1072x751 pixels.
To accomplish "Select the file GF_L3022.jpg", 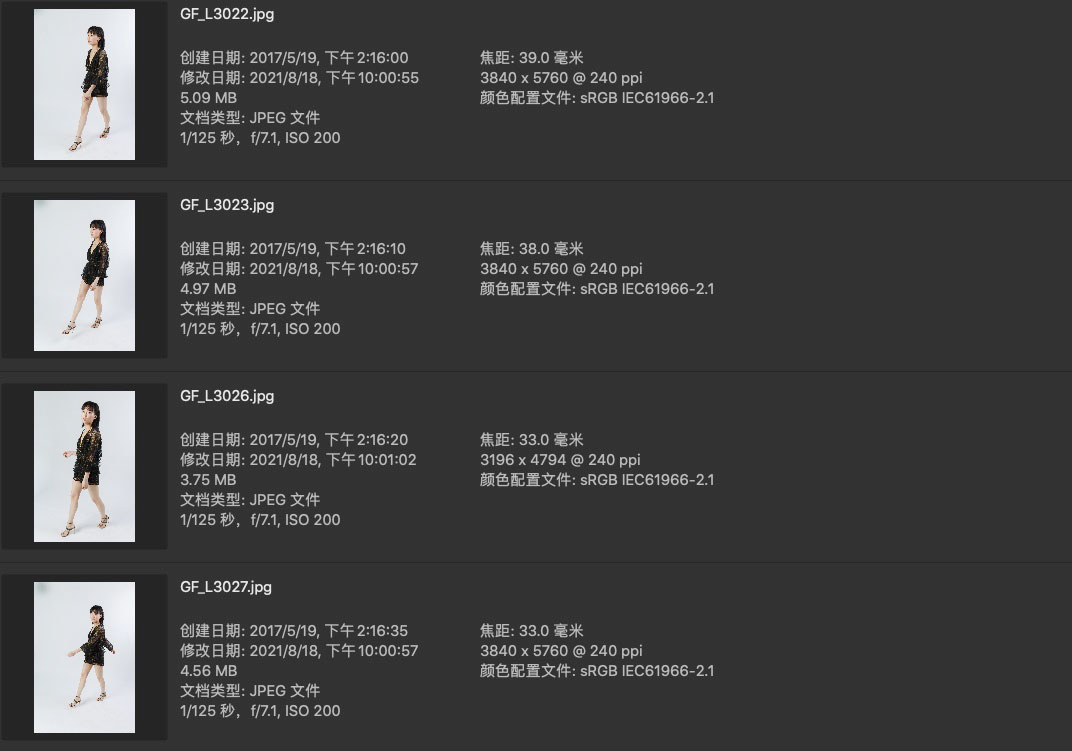I will [227, 14].
